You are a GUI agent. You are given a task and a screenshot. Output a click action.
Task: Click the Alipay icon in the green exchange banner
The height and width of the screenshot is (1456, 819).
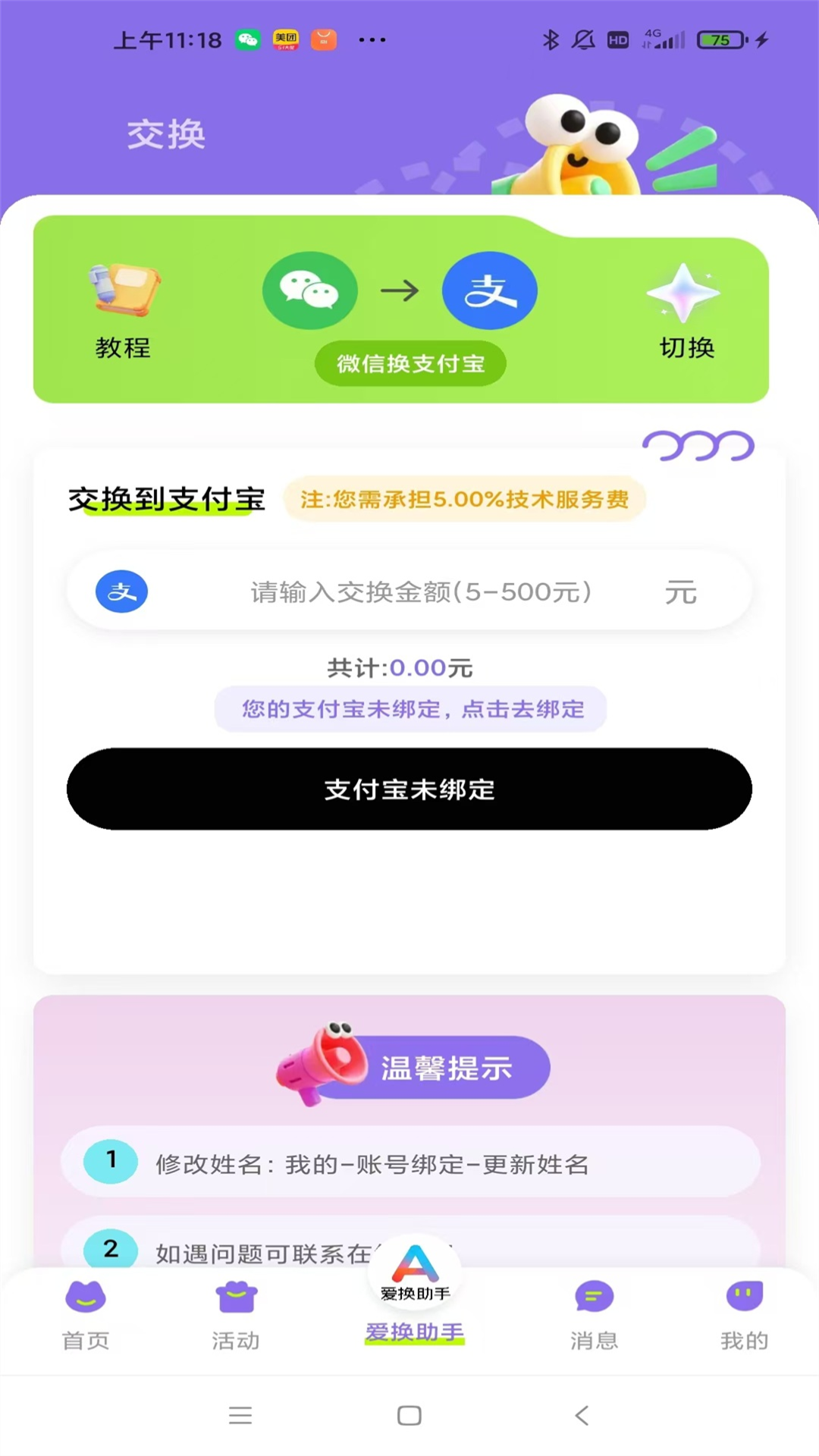click(x=489, y=290)
